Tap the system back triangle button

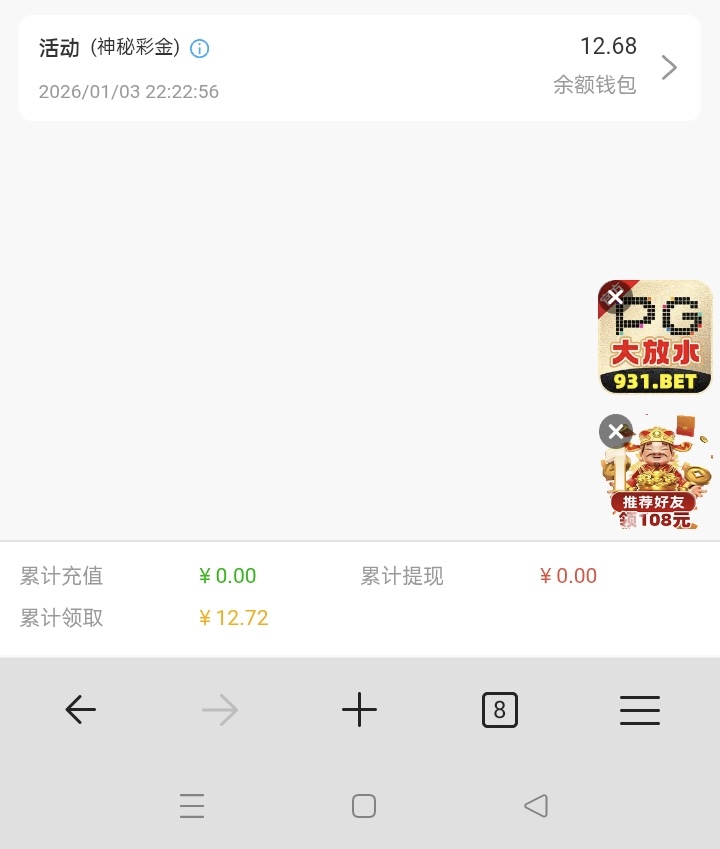[x=536, y=806]
